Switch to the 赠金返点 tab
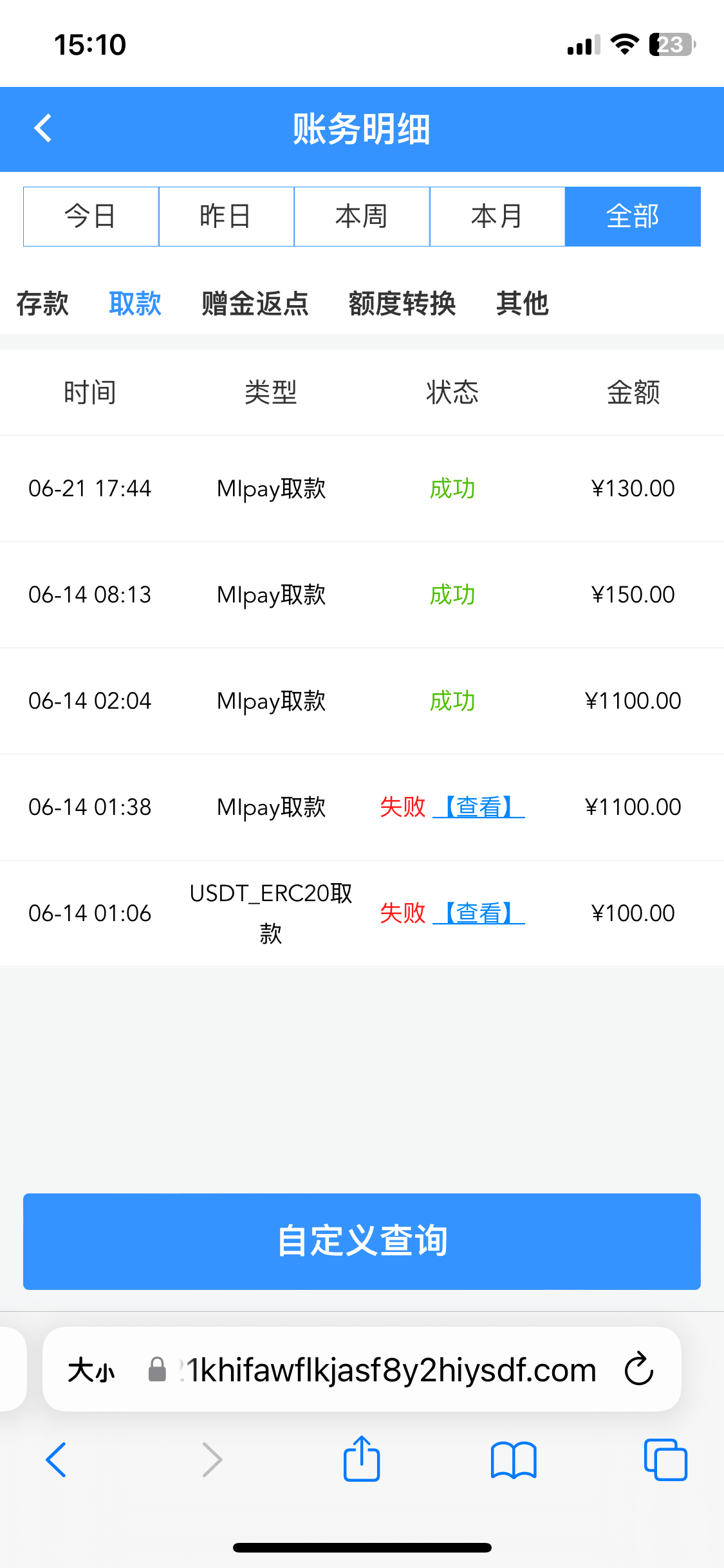This screenshot has width=724, height=1568. tap(254, 303)
